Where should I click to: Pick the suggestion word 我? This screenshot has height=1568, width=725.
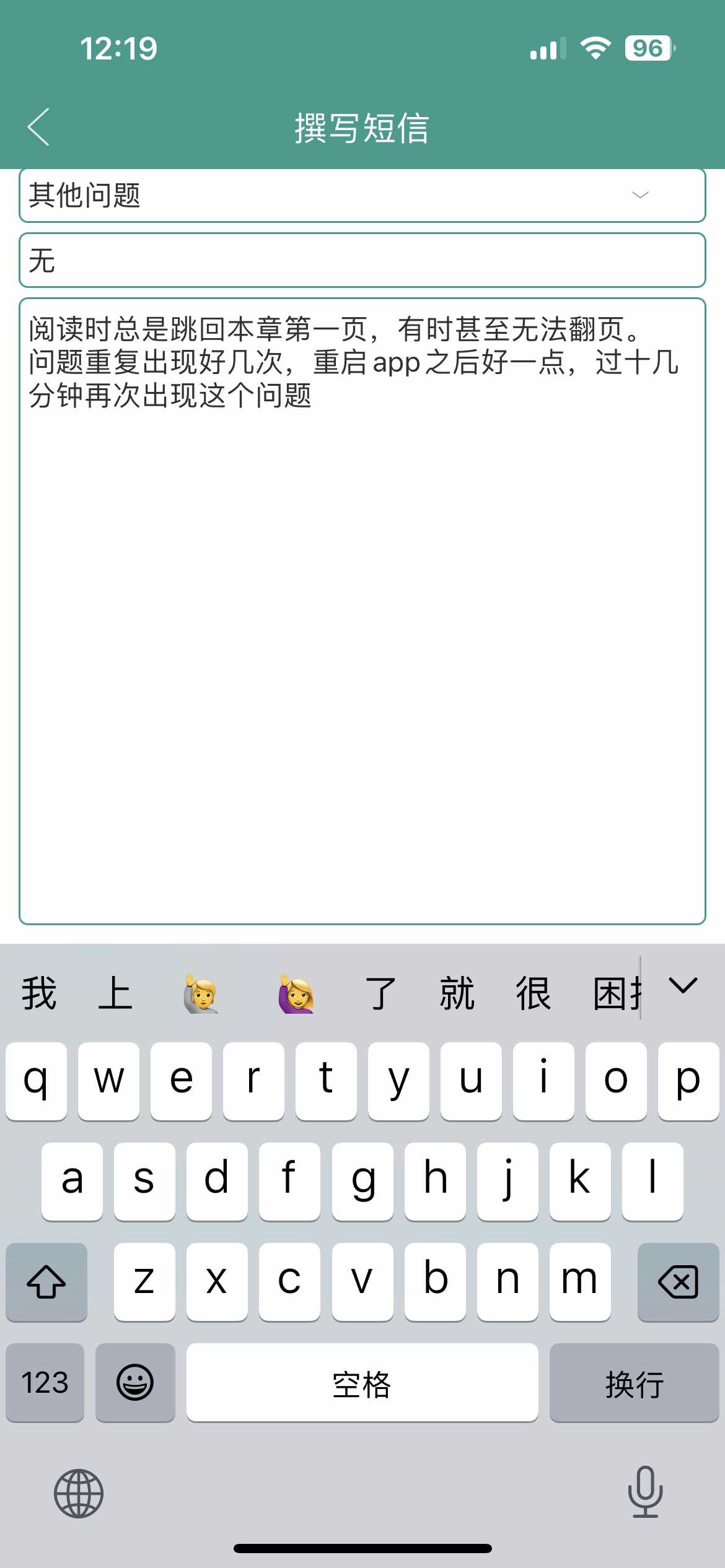39,993
